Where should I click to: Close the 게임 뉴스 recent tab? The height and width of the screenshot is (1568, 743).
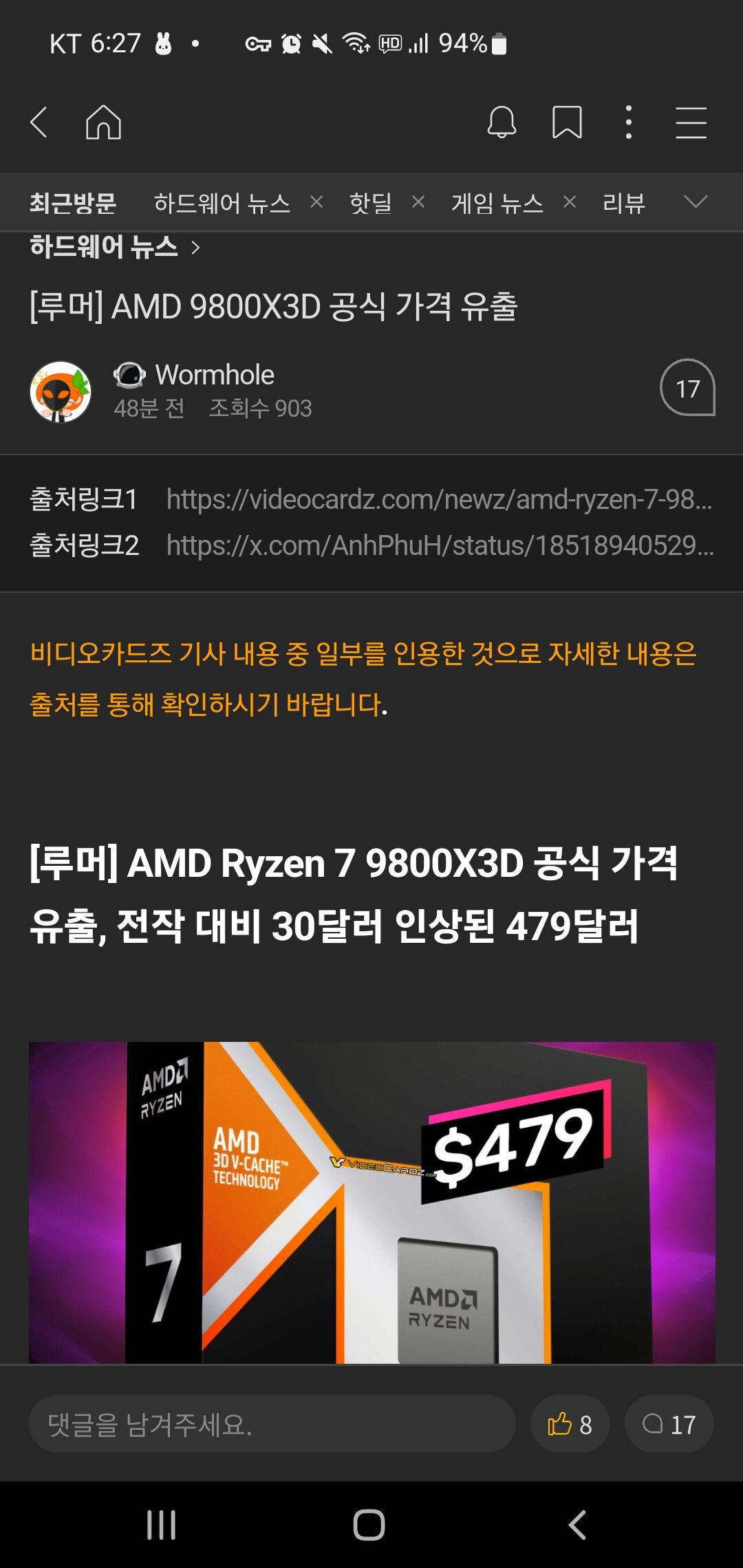pyautogui.click(x=570, y=202)
